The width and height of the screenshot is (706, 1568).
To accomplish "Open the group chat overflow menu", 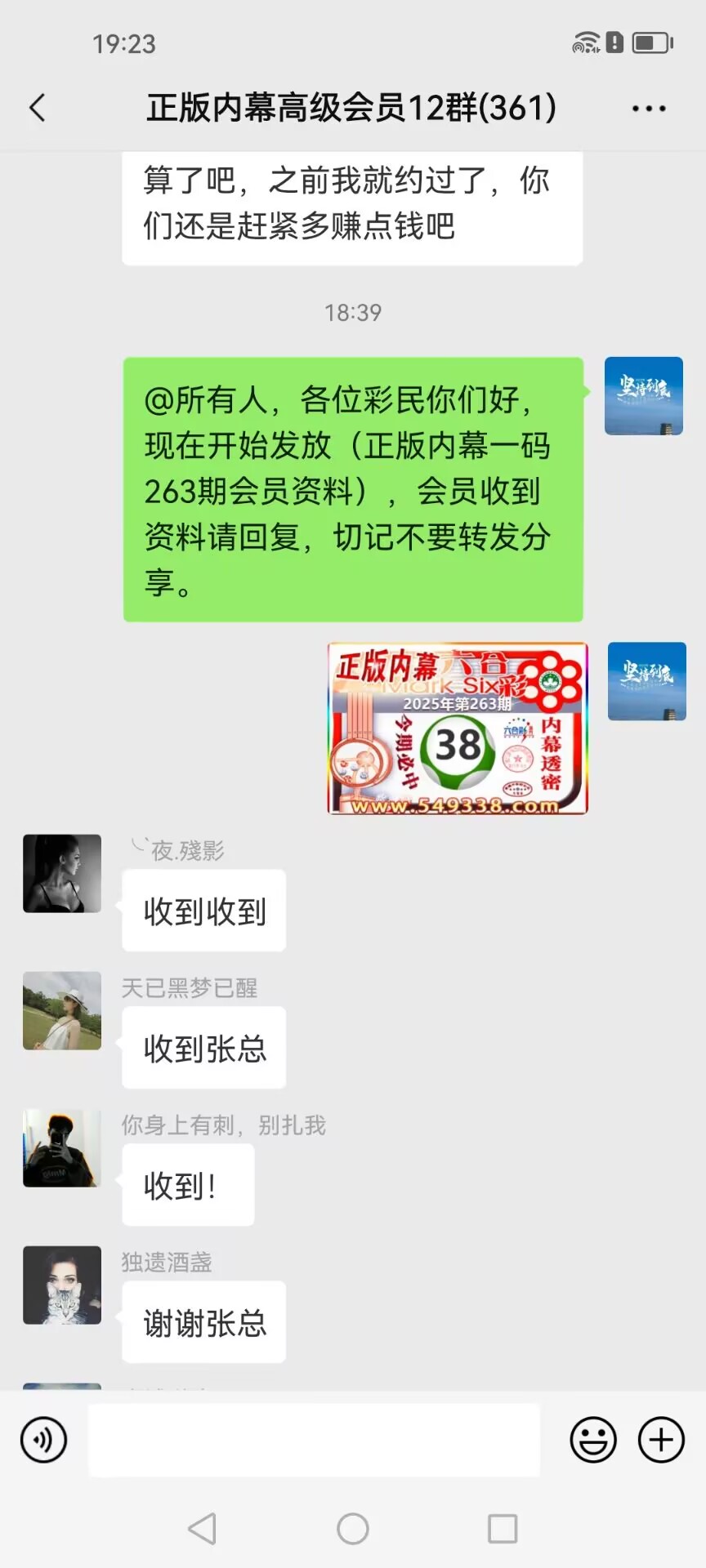I will [x=649, y=108].
